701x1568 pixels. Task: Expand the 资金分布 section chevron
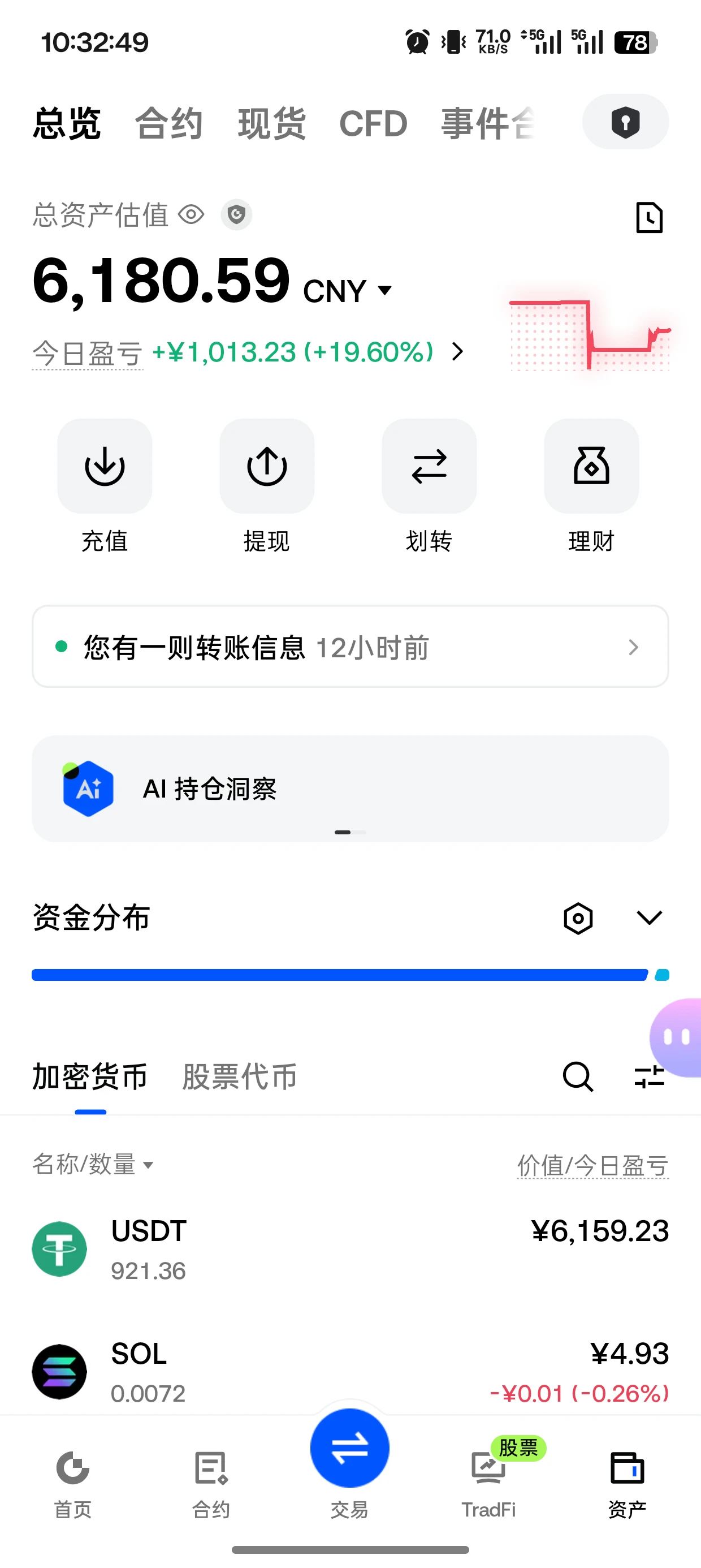tap(650, 917)
